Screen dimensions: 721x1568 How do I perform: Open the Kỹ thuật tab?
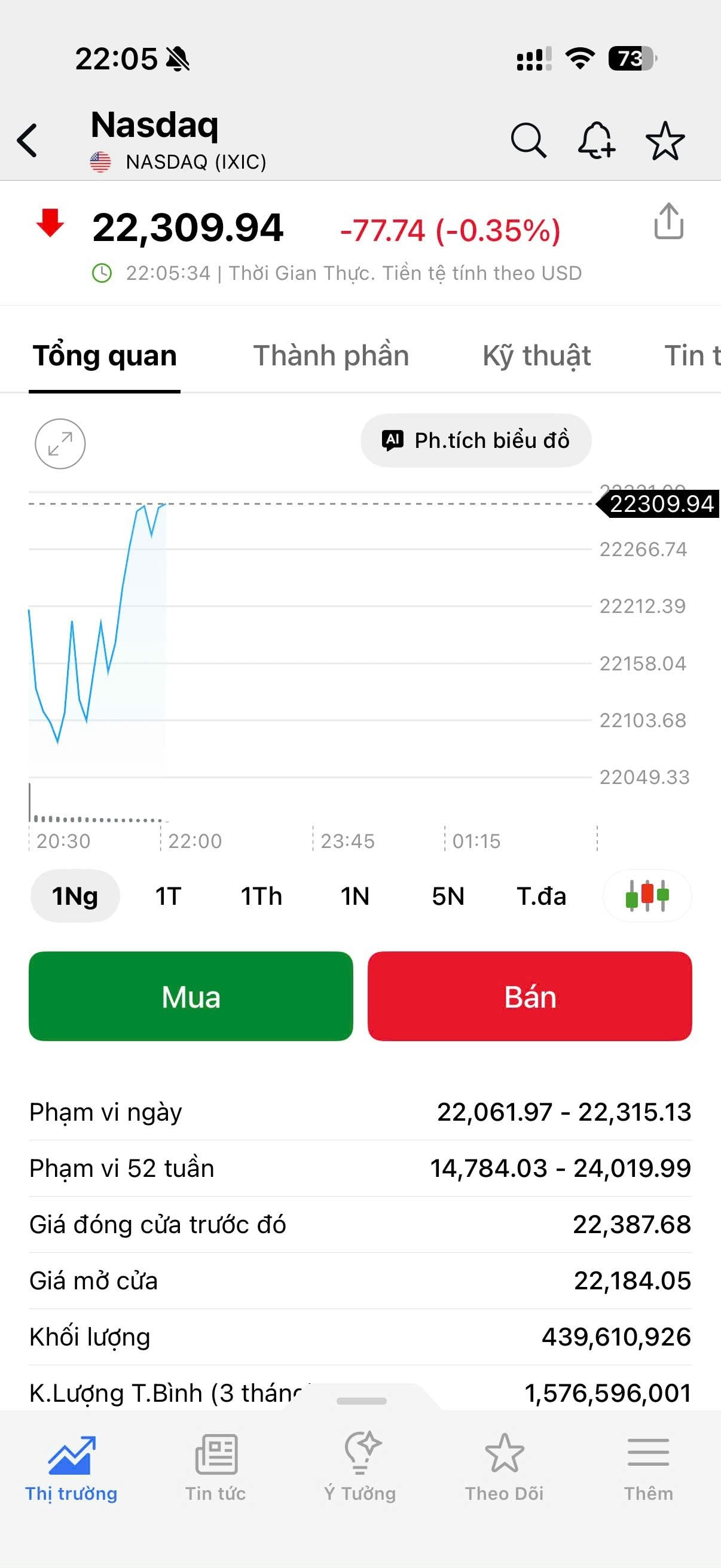pyautogui.click(x=537, y=355)
